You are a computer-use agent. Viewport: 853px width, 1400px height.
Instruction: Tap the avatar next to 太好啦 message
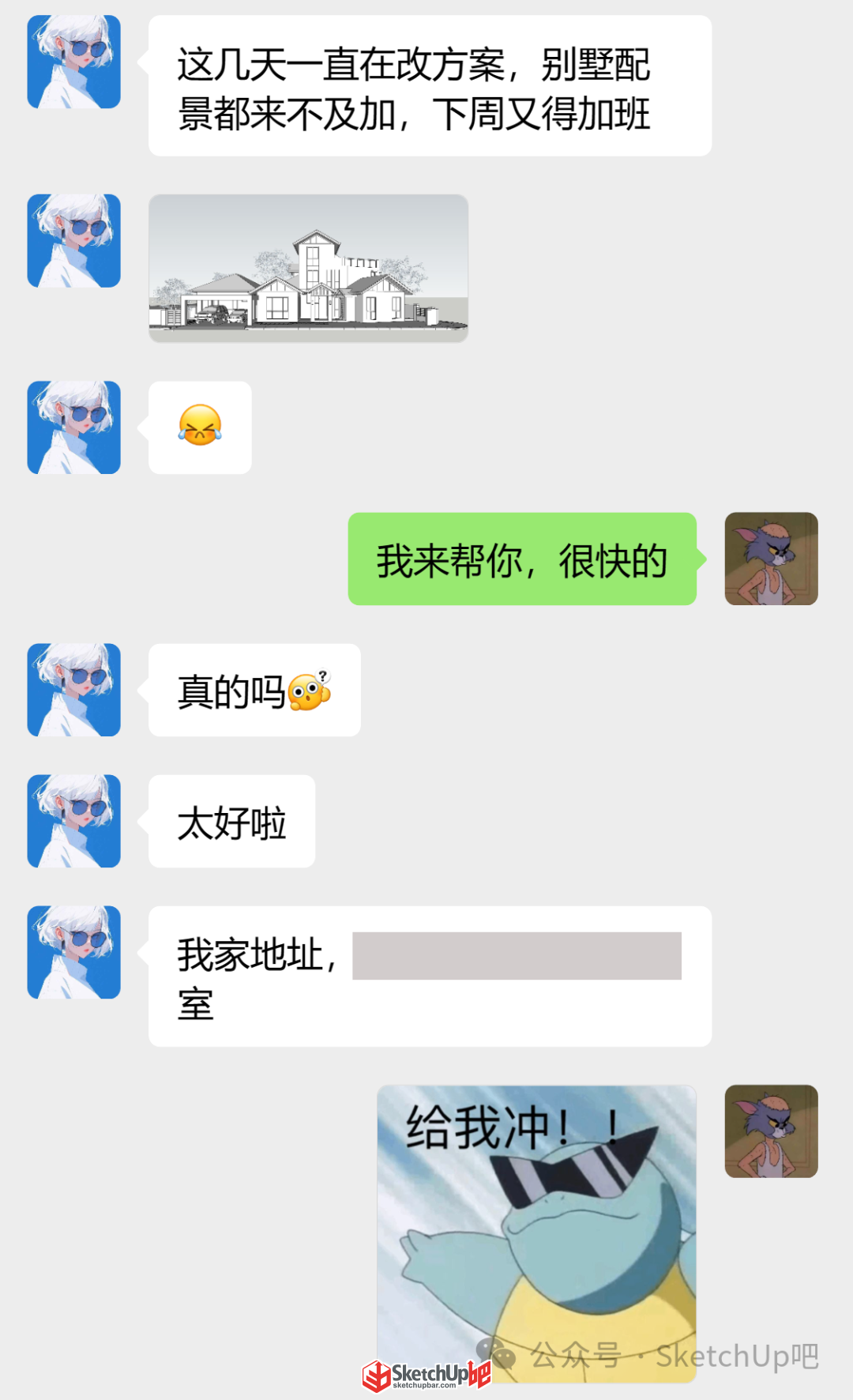(73, 821)
